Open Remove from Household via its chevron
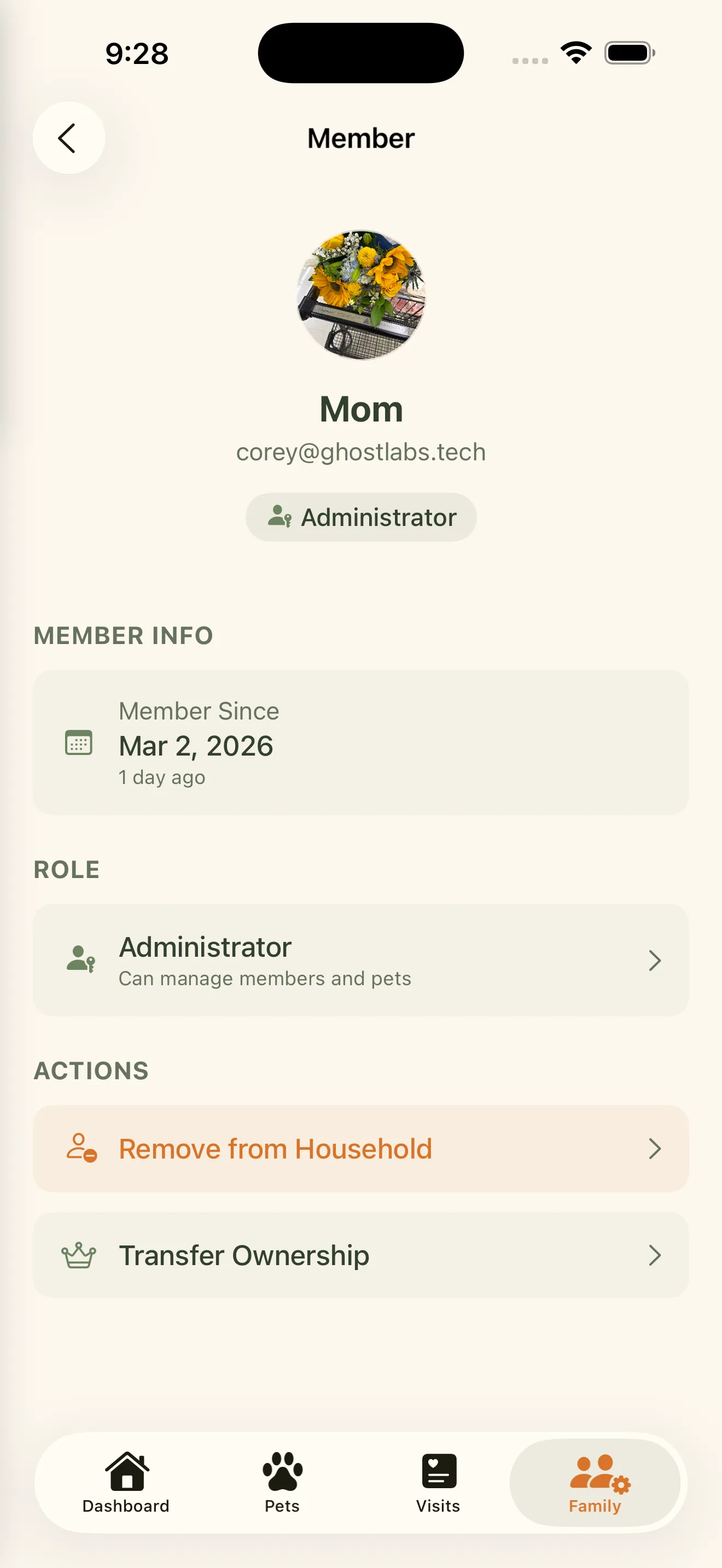 click(655, 1148)
